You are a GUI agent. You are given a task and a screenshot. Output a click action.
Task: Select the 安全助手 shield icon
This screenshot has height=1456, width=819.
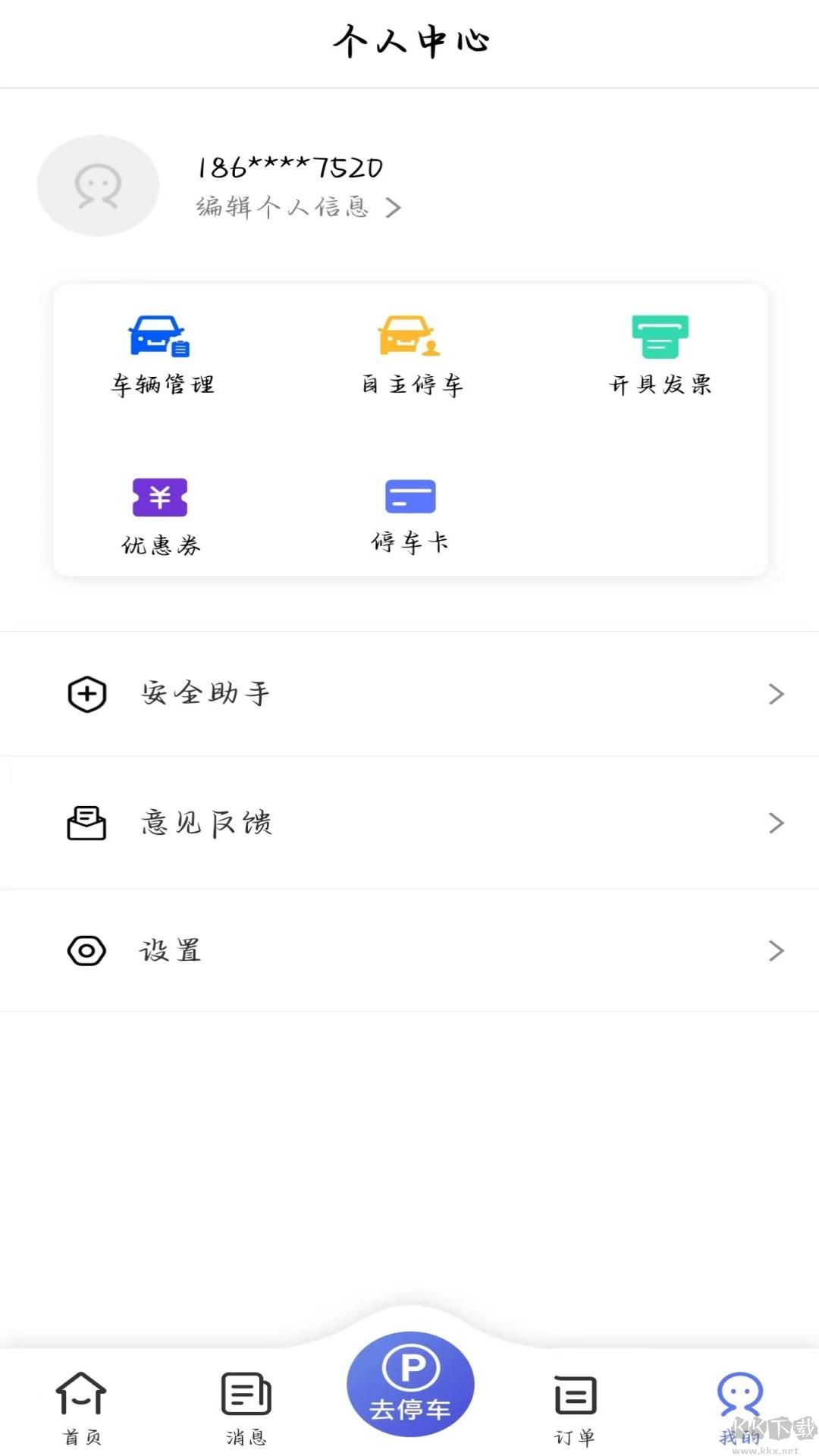[87, 692]
